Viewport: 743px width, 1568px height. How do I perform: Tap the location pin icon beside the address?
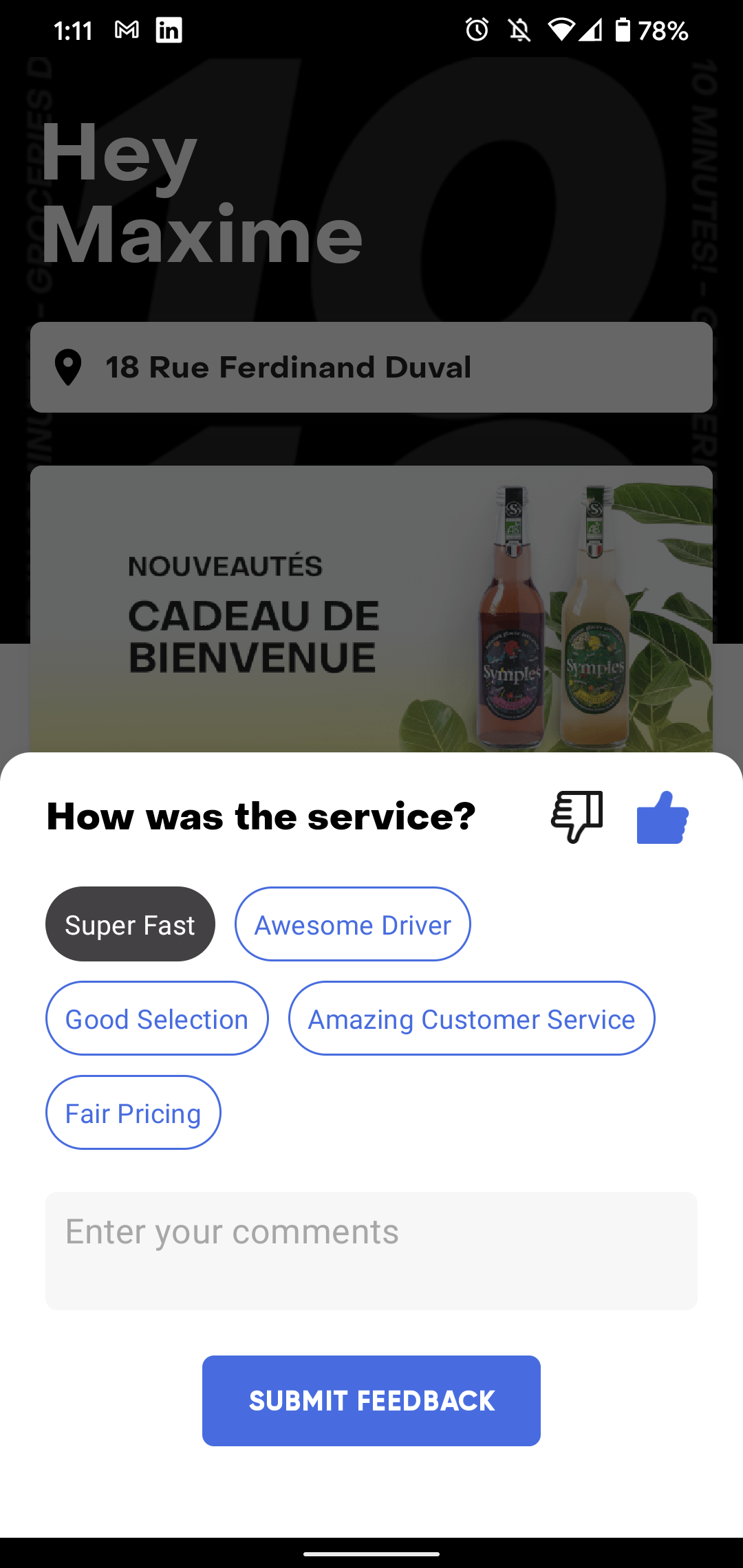click(x=69, y=368)
